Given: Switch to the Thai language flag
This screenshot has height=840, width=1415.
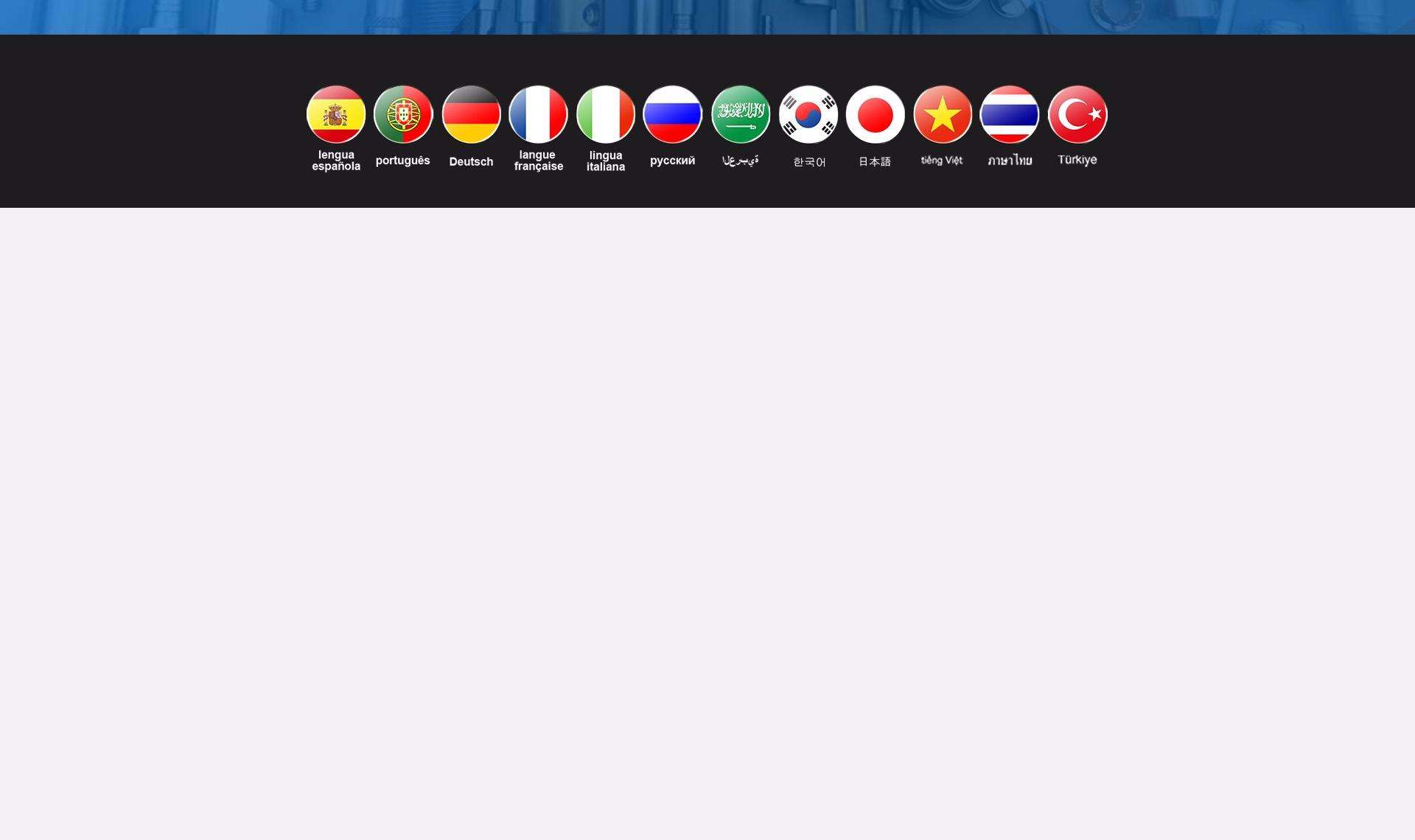Looking at the screenshot, I should (1010, 114).
